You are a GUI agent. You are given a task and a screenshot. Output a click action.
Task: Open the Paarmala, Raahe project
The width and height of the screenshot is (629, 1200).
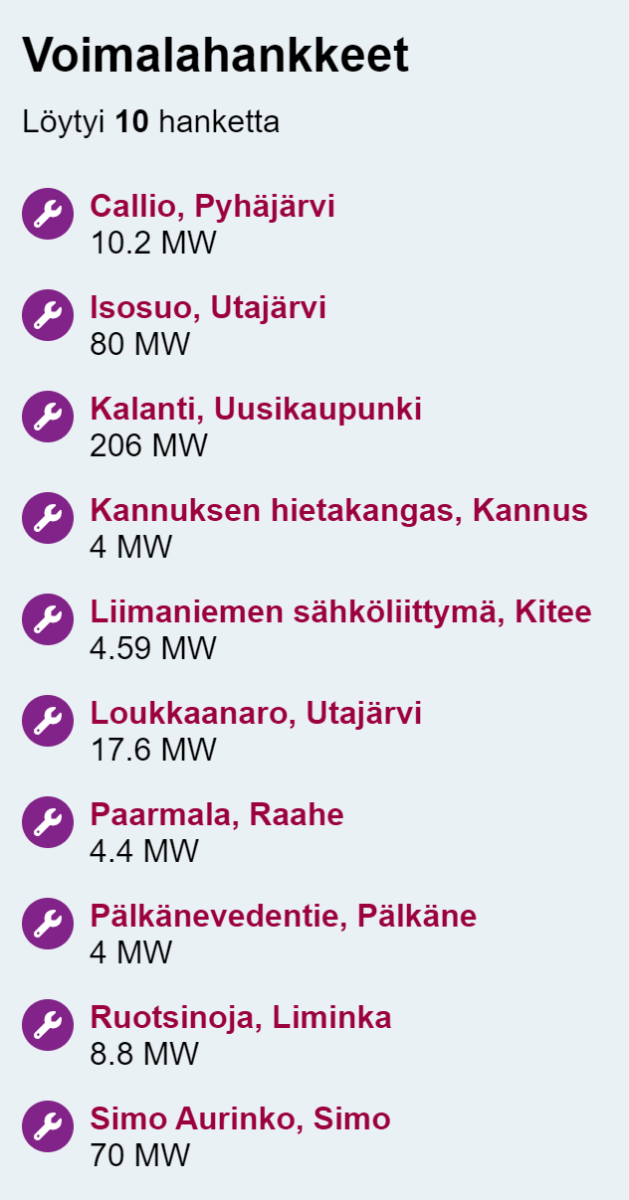[x=216, y=815]
